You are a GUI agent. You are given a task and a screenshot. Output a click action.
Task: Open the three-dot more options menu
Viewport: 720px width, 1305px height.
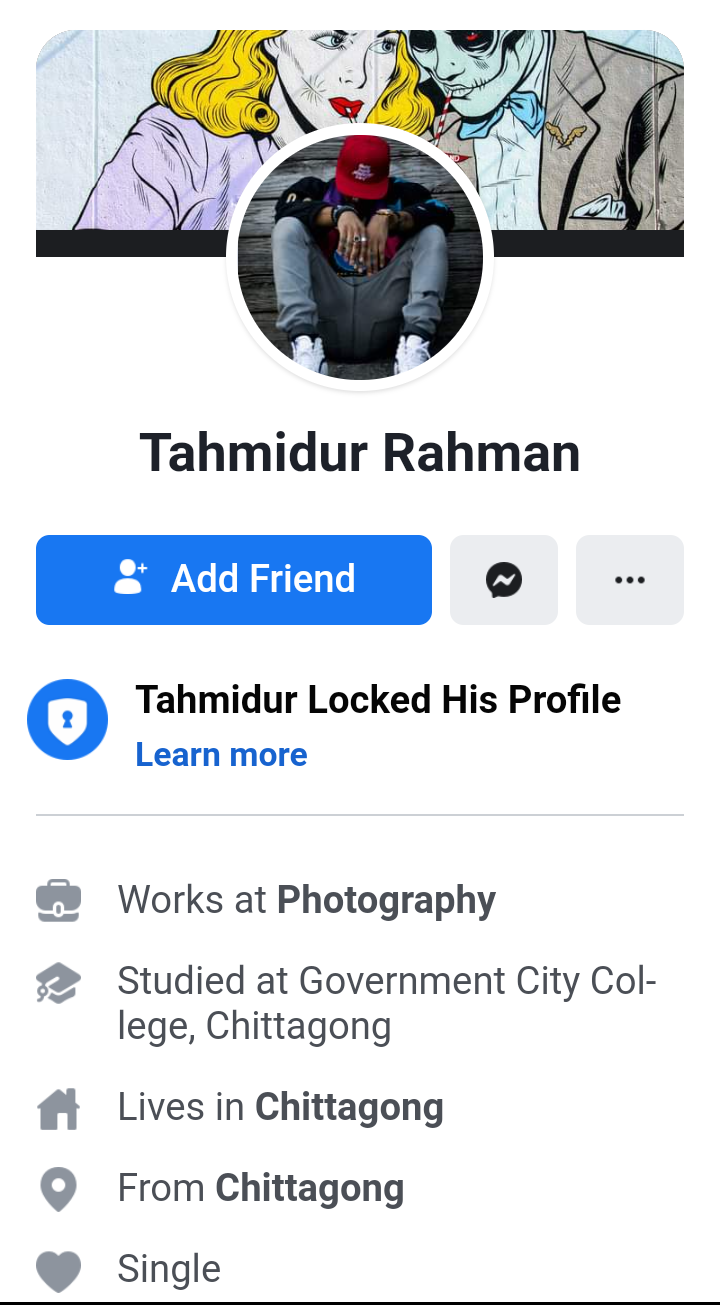(630, 580)
